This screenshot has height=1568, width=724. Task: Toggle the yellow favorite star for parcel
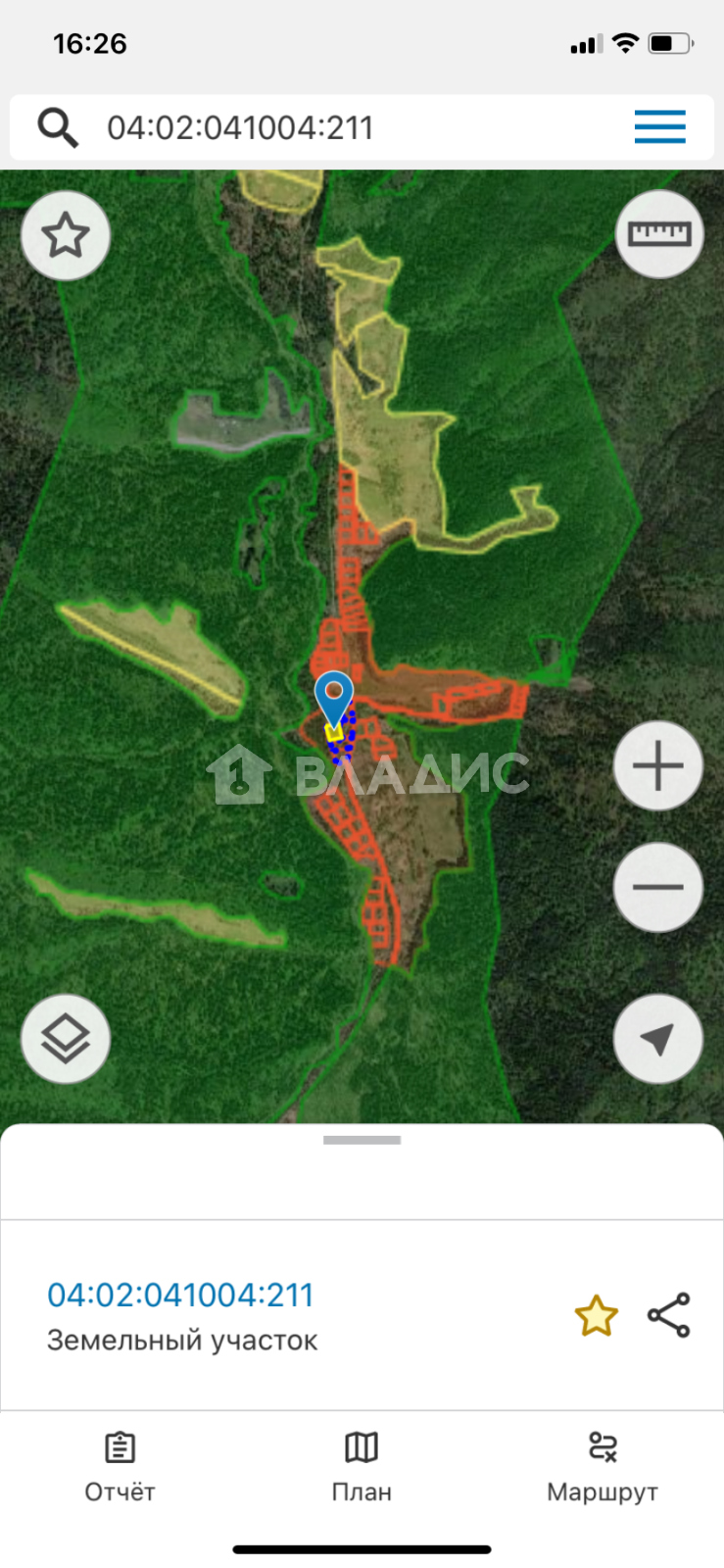pos(596,1315)
